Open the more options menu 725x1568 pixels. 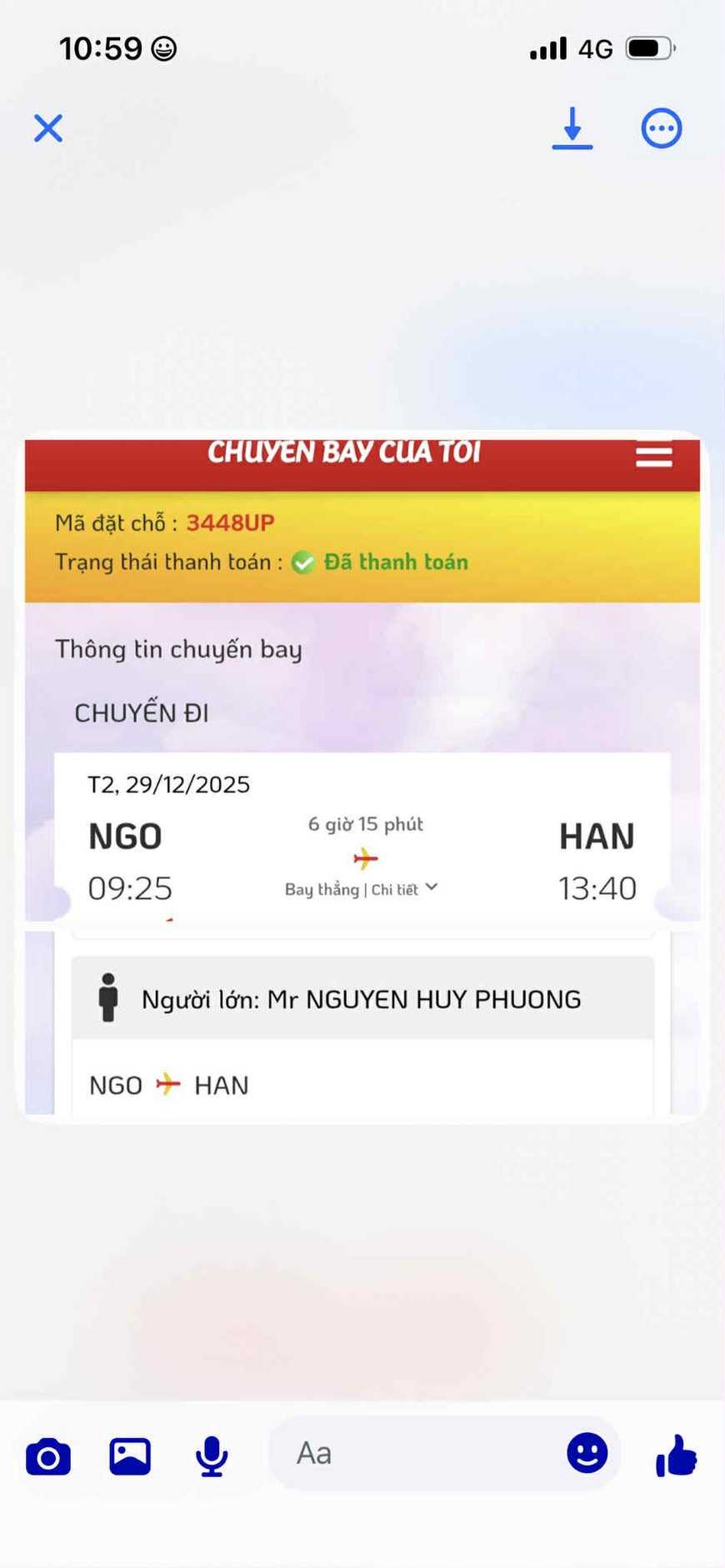tap(661, 128)
